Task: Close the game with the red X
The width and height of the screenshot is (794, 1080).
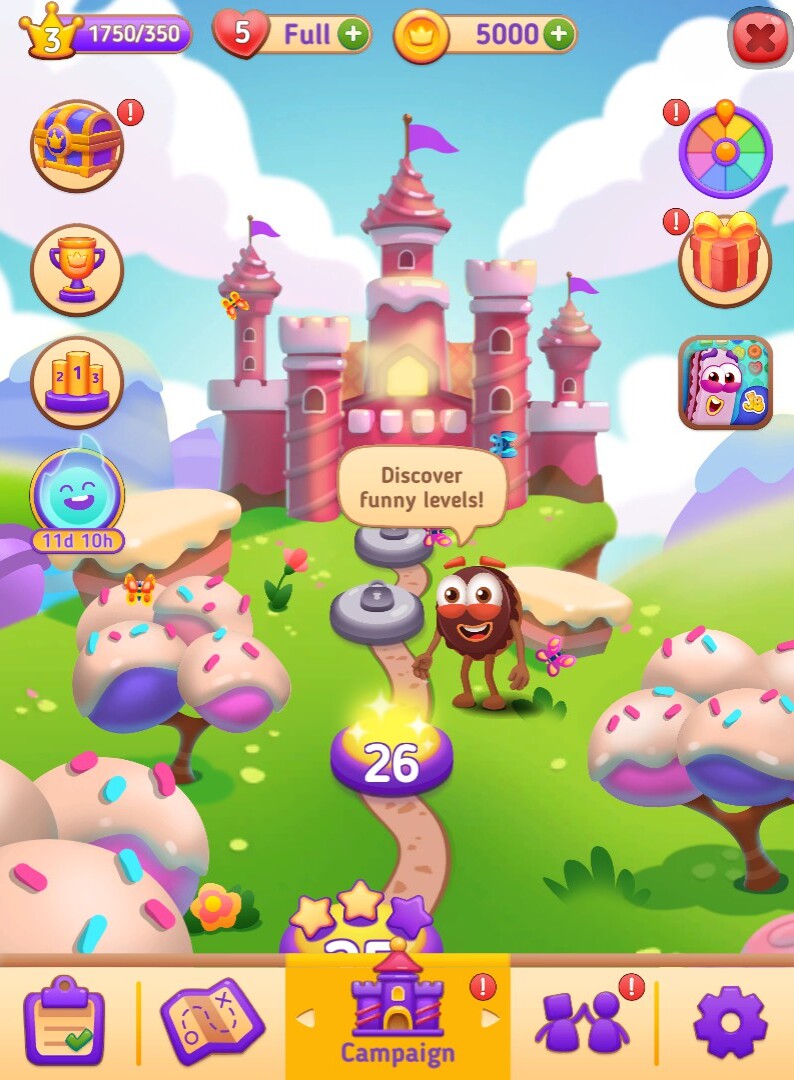Action: 761,38
